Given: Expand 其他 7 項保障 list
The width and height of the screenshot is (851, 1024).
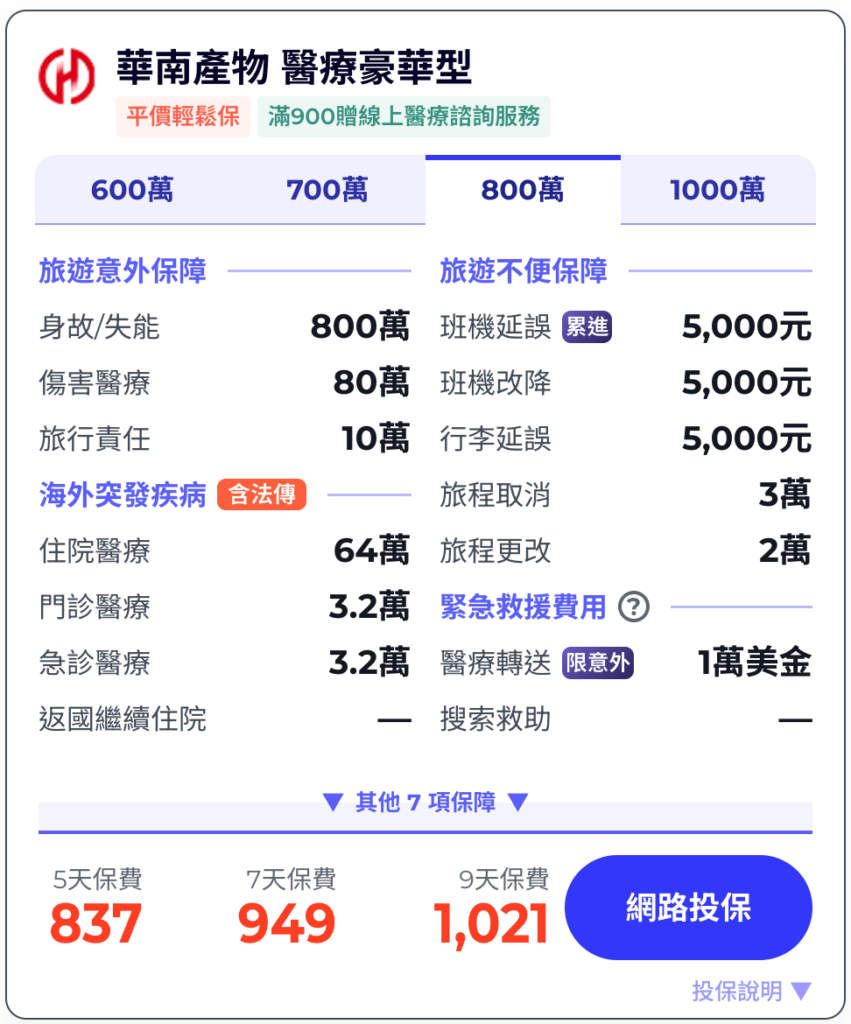Looking at the screenshot, I should pos(425,802).
